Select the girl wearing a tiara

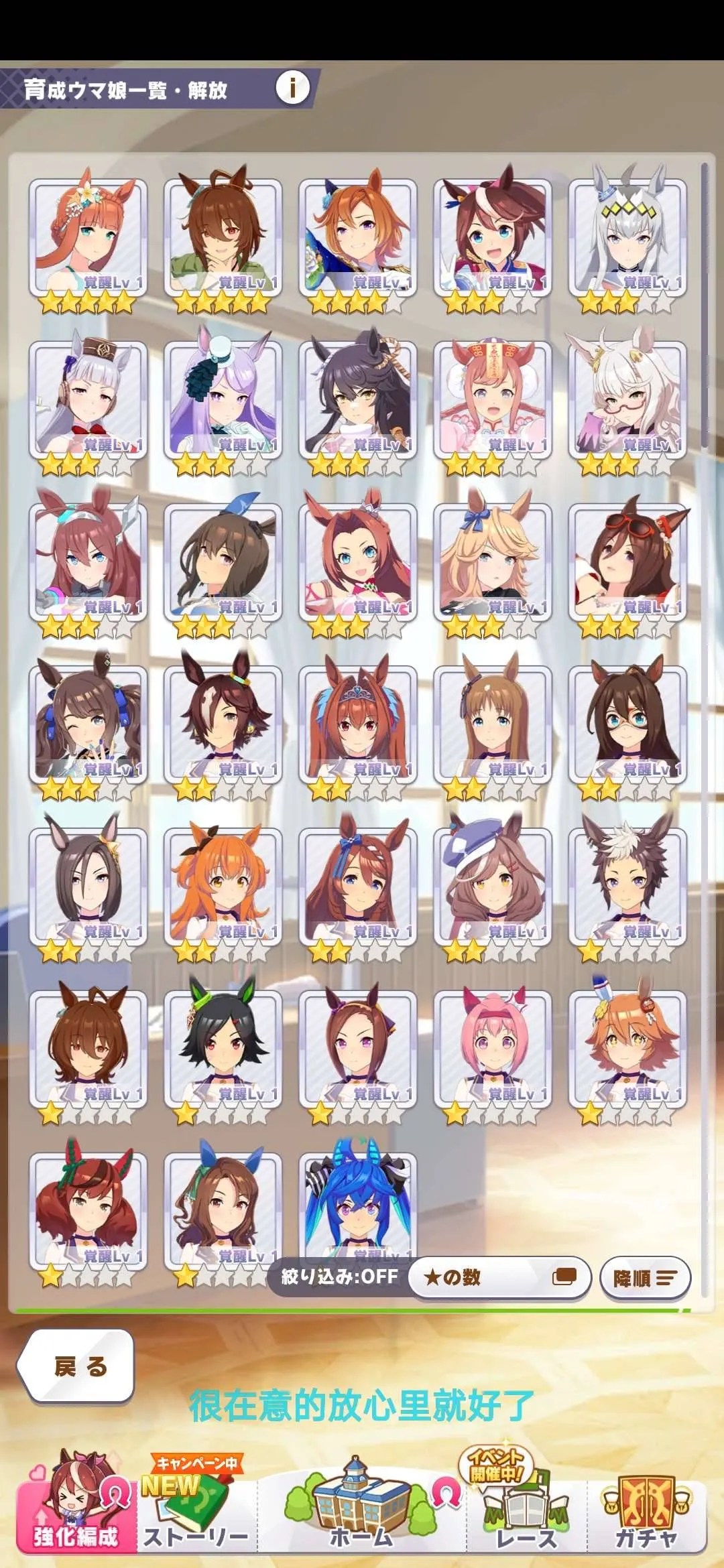point(357,724)
